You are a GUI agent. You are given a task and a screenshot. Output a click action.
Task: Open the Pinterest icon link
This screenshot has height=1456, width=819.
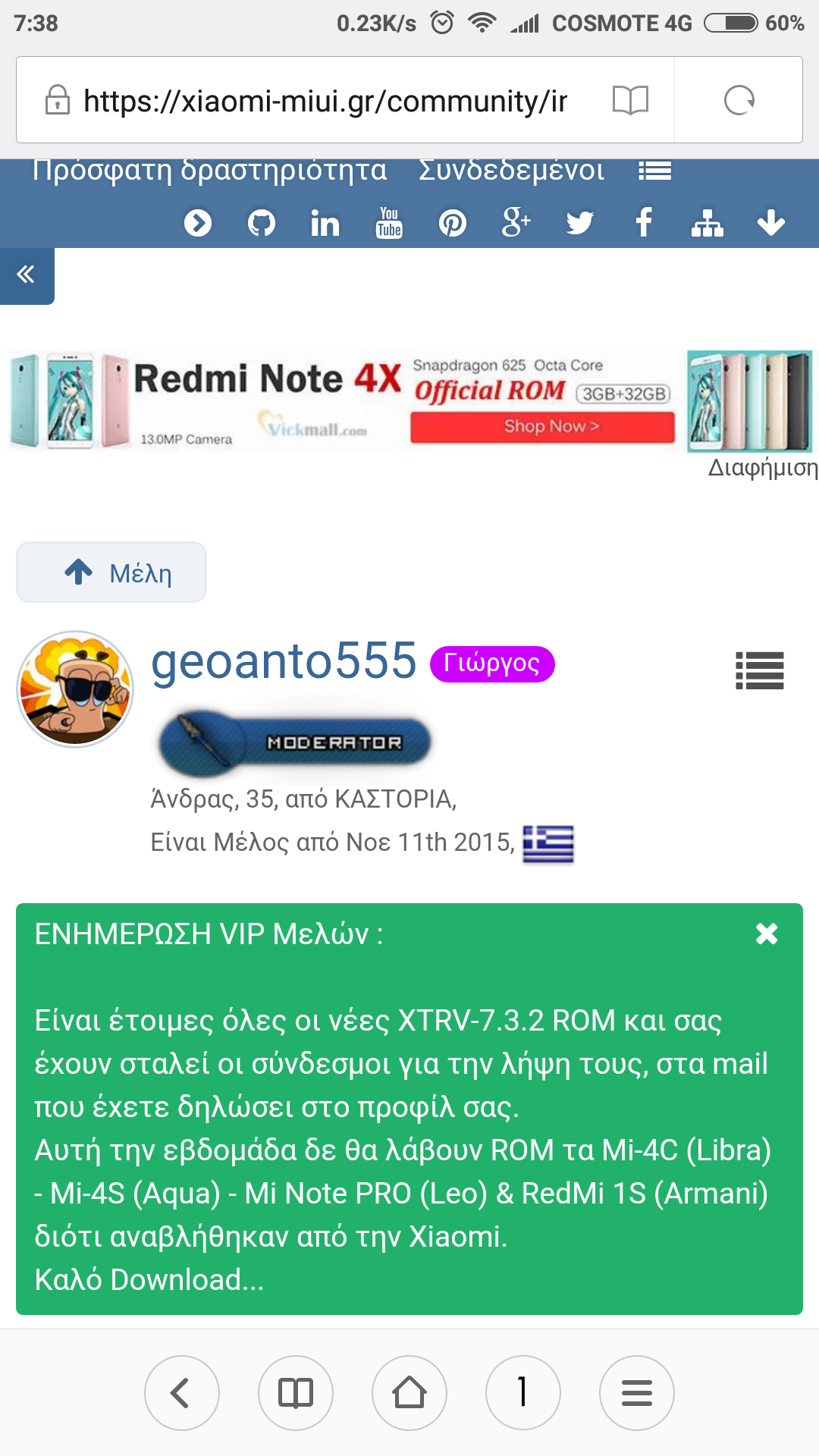(x=453, y=223)
